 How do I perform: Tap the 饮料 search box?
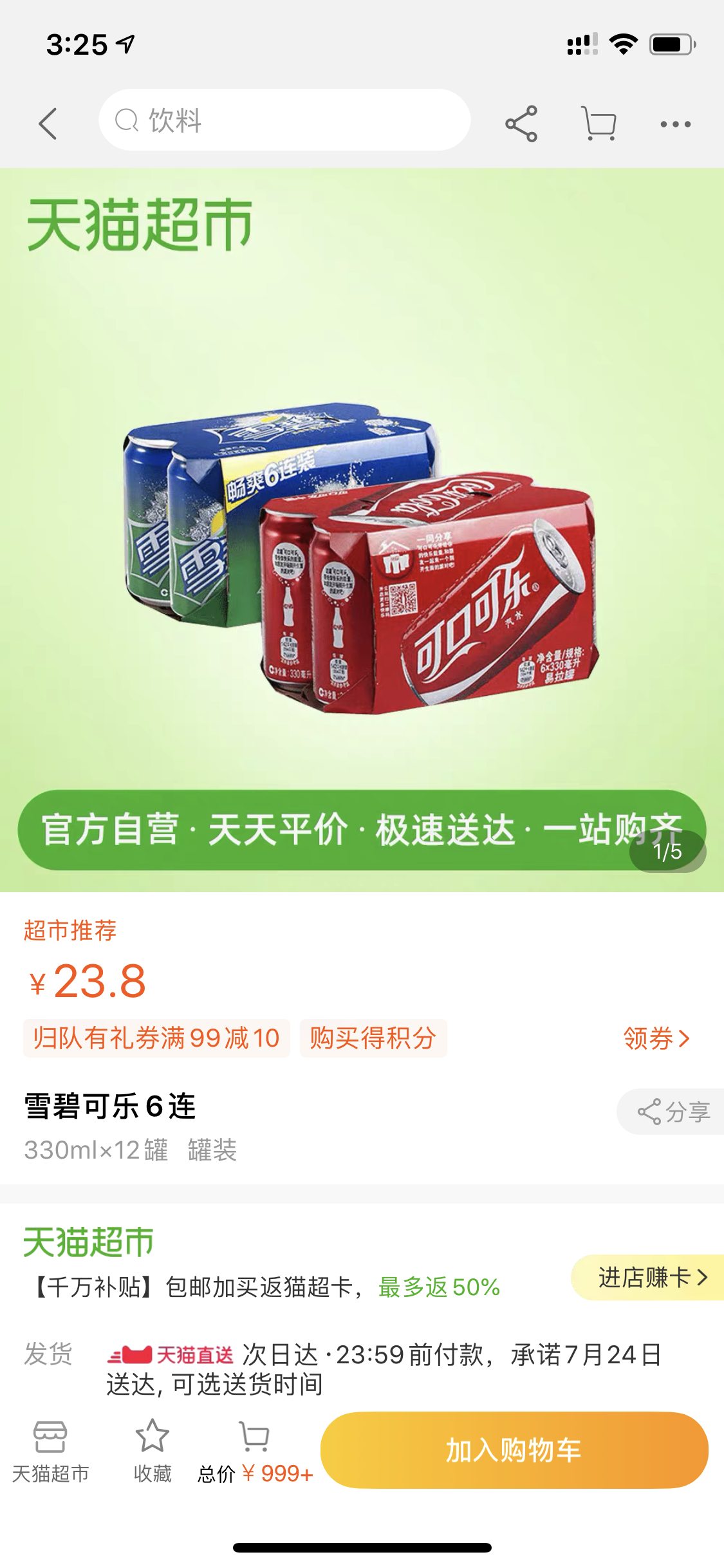[284, 120]
